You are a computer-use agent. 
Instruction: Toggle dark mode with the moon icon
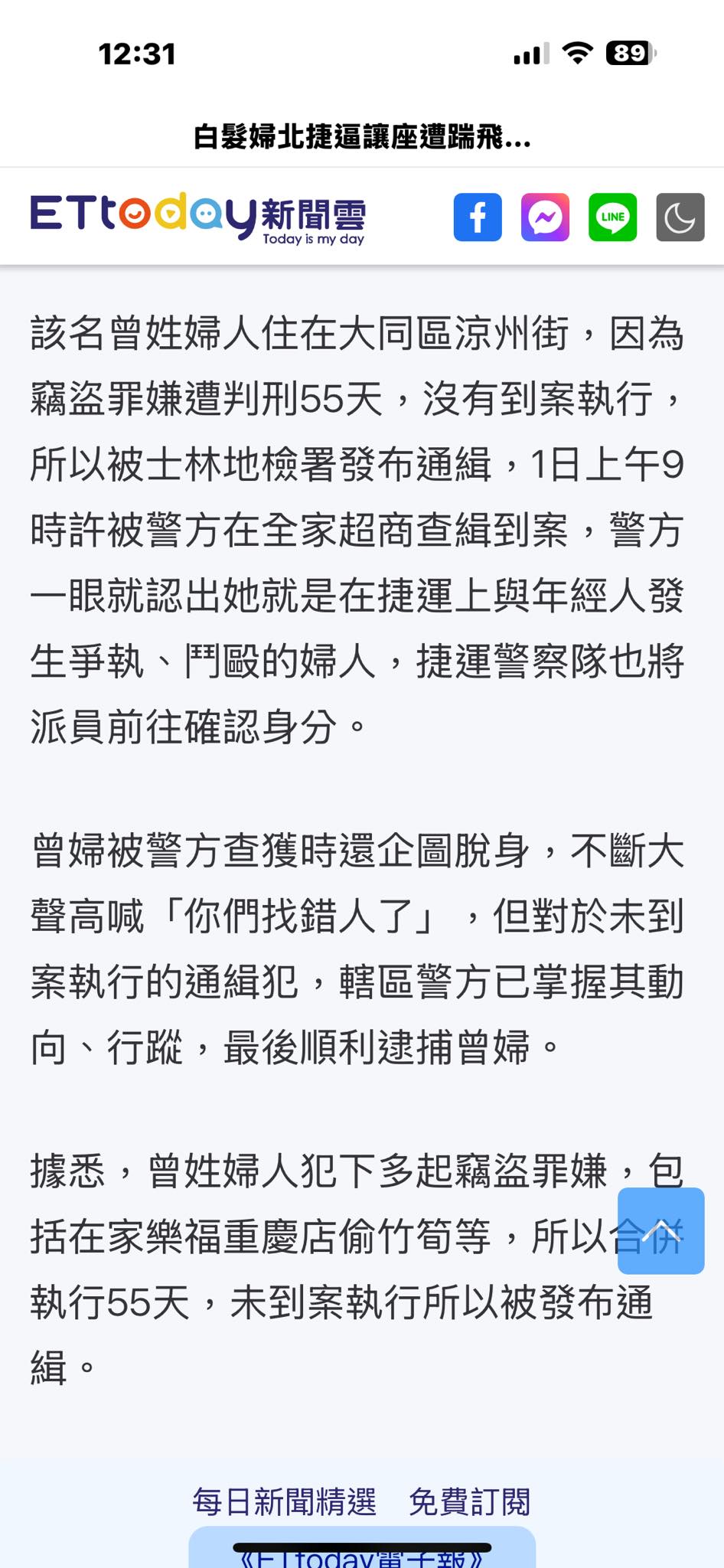click(x=680, y=217)
